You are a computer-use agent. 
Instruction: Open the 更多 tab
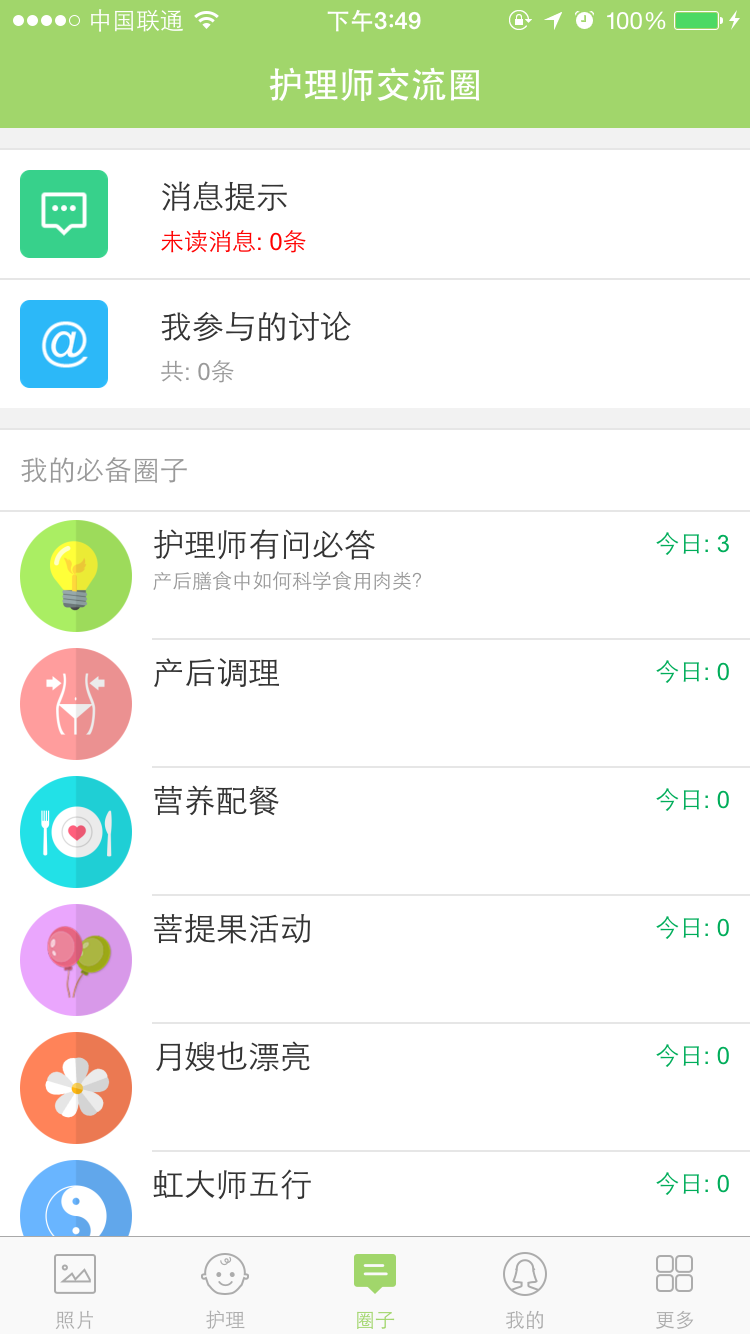(x=675, y=1288)
